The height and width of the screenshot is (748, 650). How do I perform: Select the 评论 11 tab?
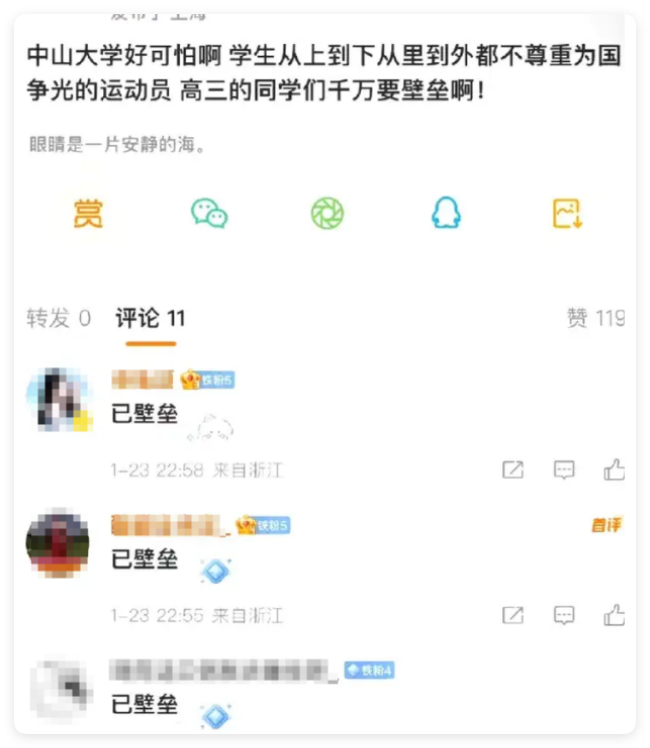click(150, 318)
